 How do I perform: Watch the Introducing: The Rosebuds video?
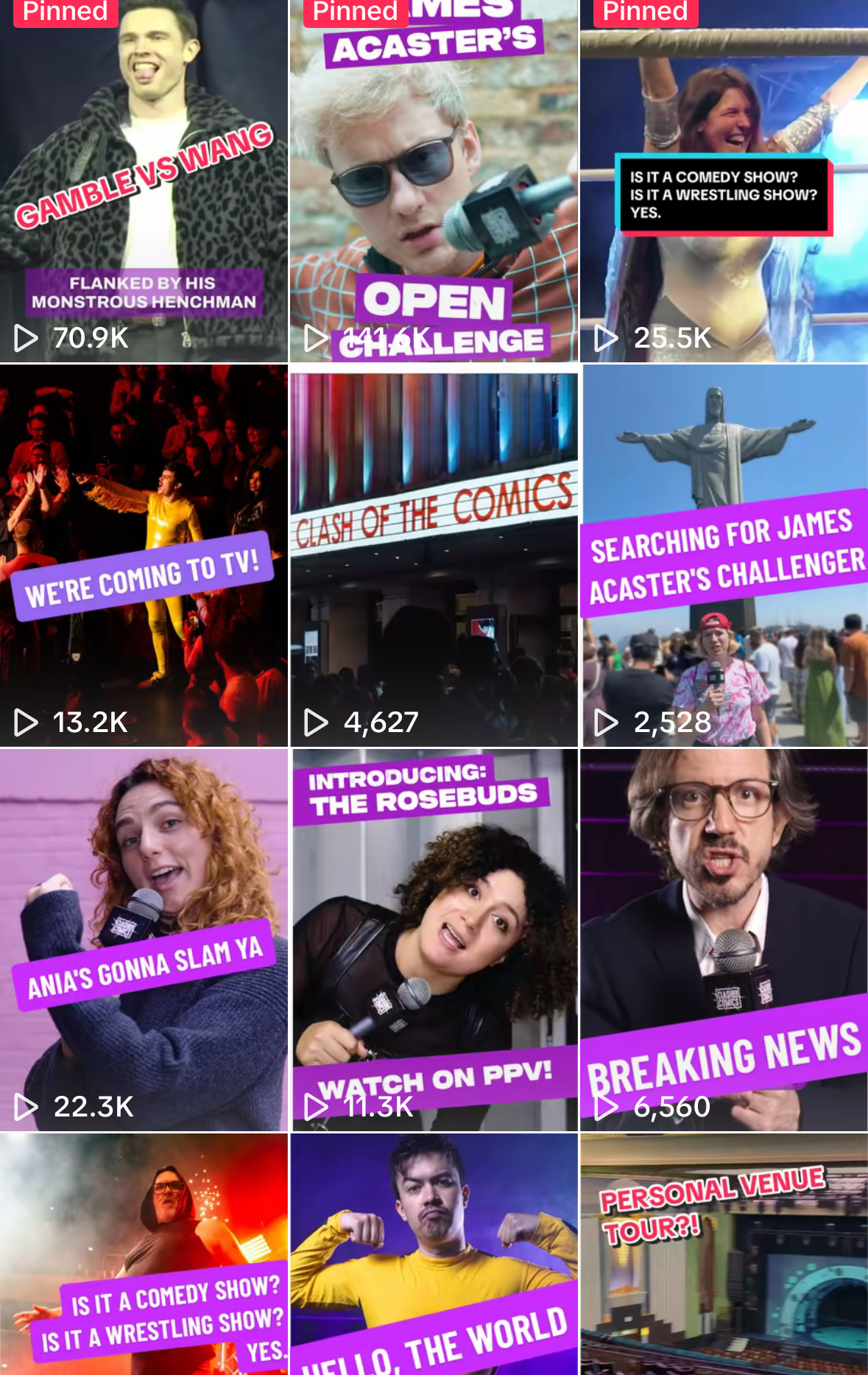coord(434,939)
